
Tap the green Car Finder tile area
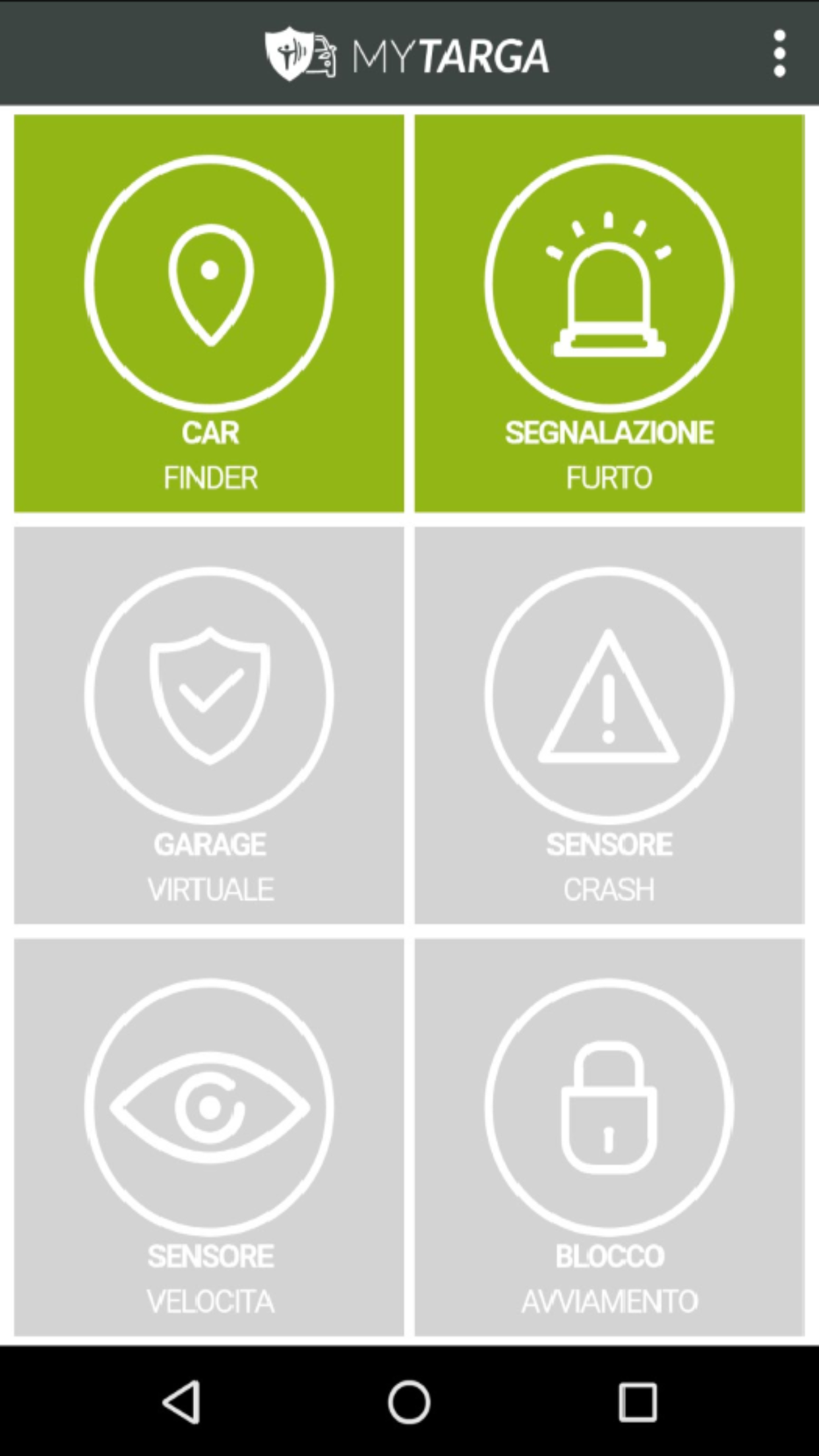(209, 310)
